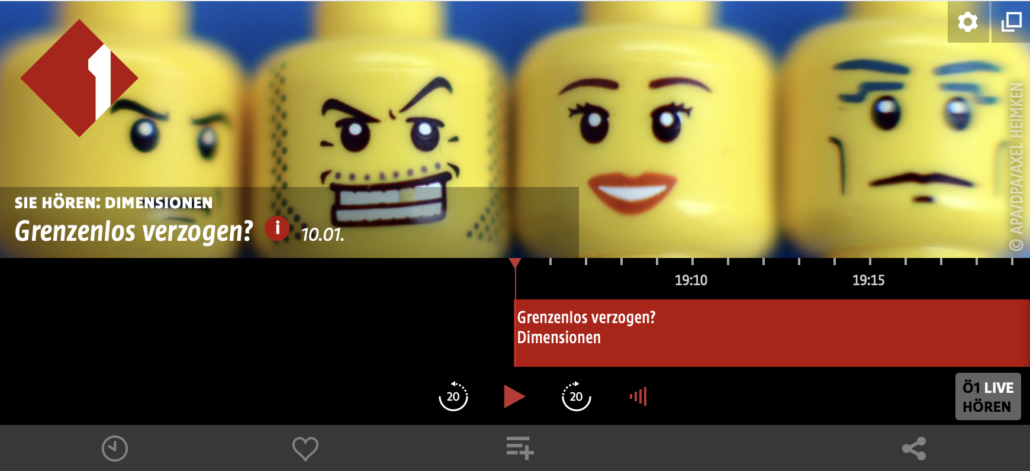Viewport: 1030px width, 471px height.
Task: Mark this programme as favourite
Action: click(x=305, y=449)
